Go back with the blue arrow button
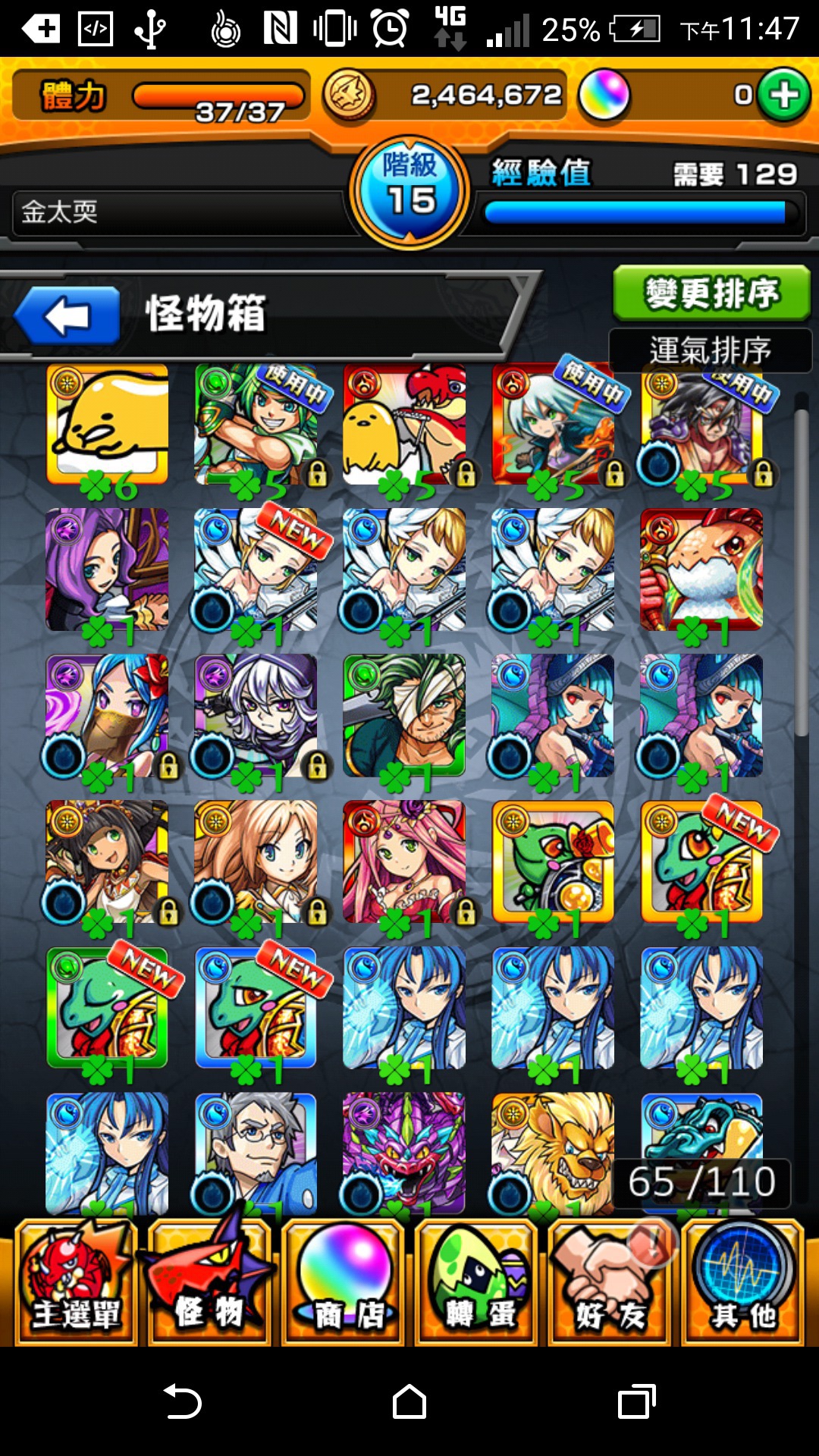Screen dimensions: 819x1456 point(67,315)
